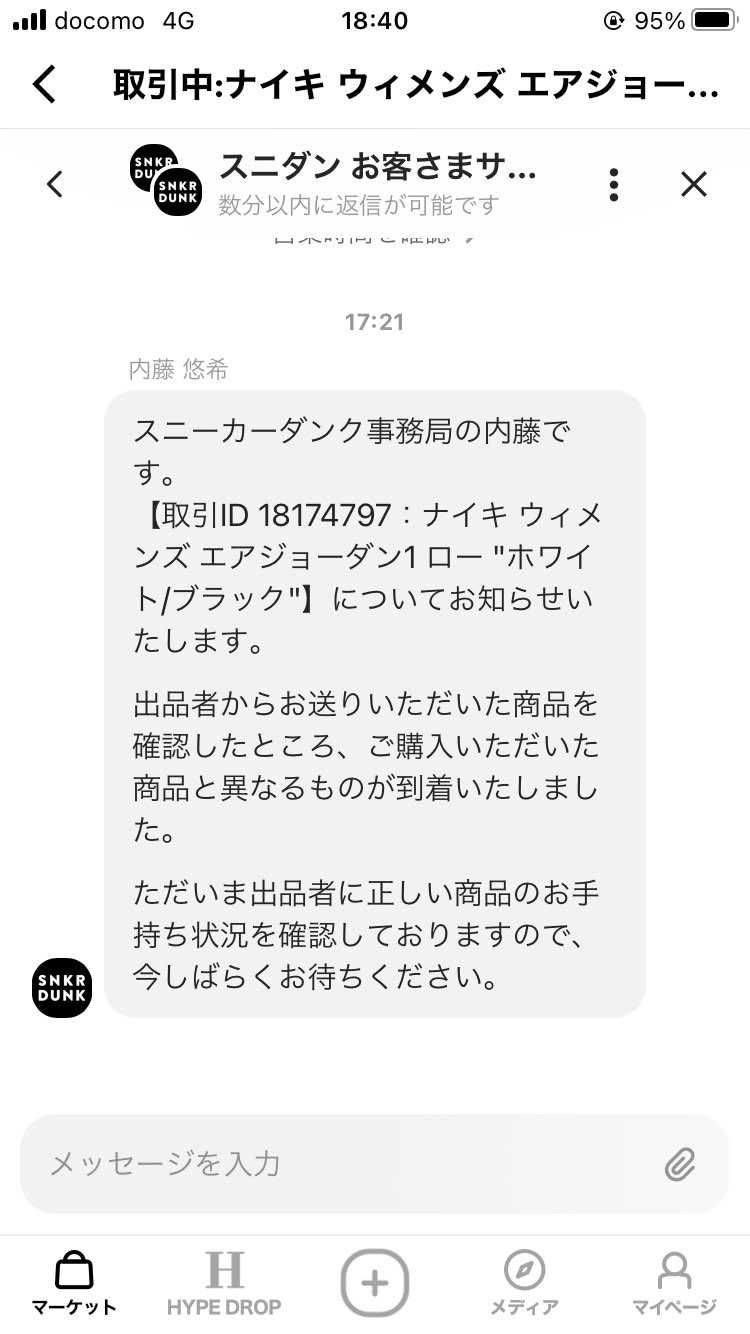Tap the メッセージを入力 message field

[x=340, y=1163]
